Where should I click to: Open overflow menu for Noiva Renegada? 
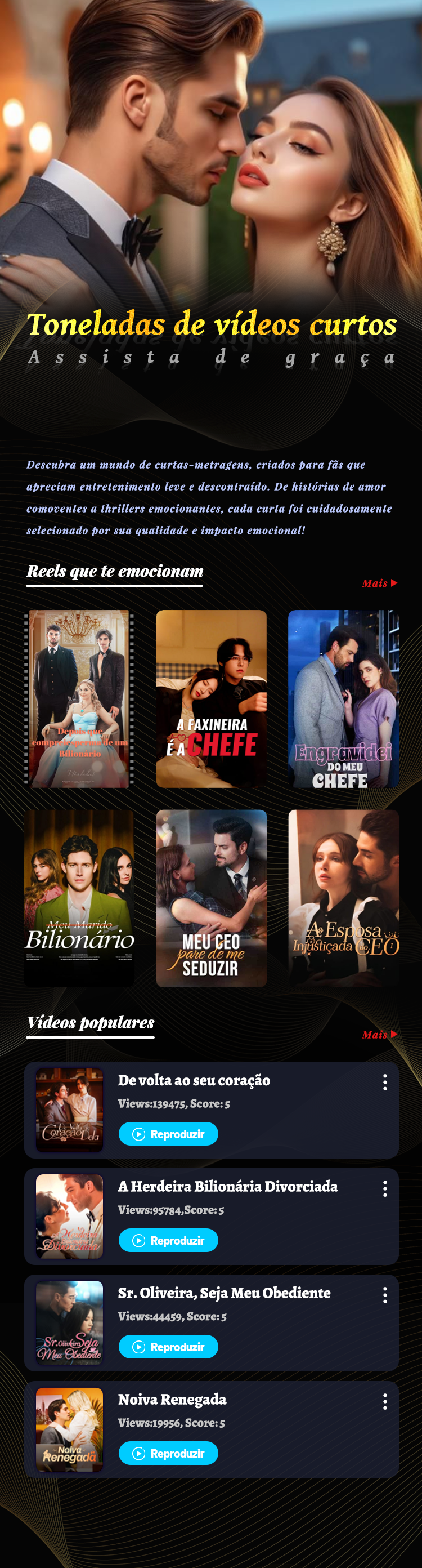tap(385, 1402)
